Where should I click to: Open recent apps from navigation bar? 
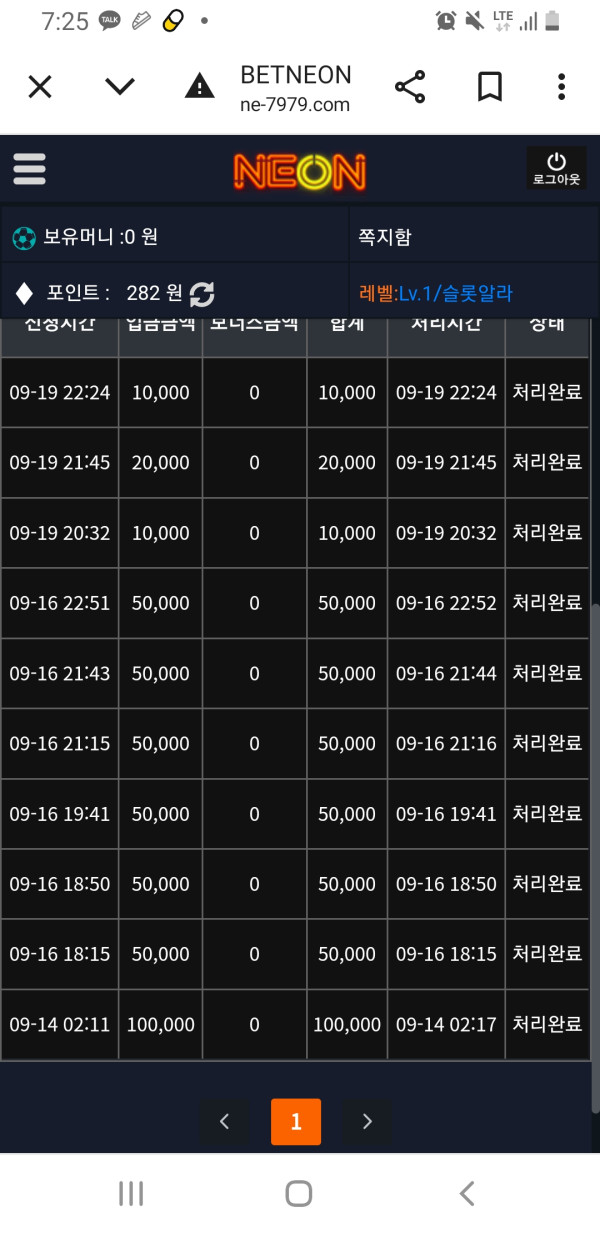point(131,1193)
